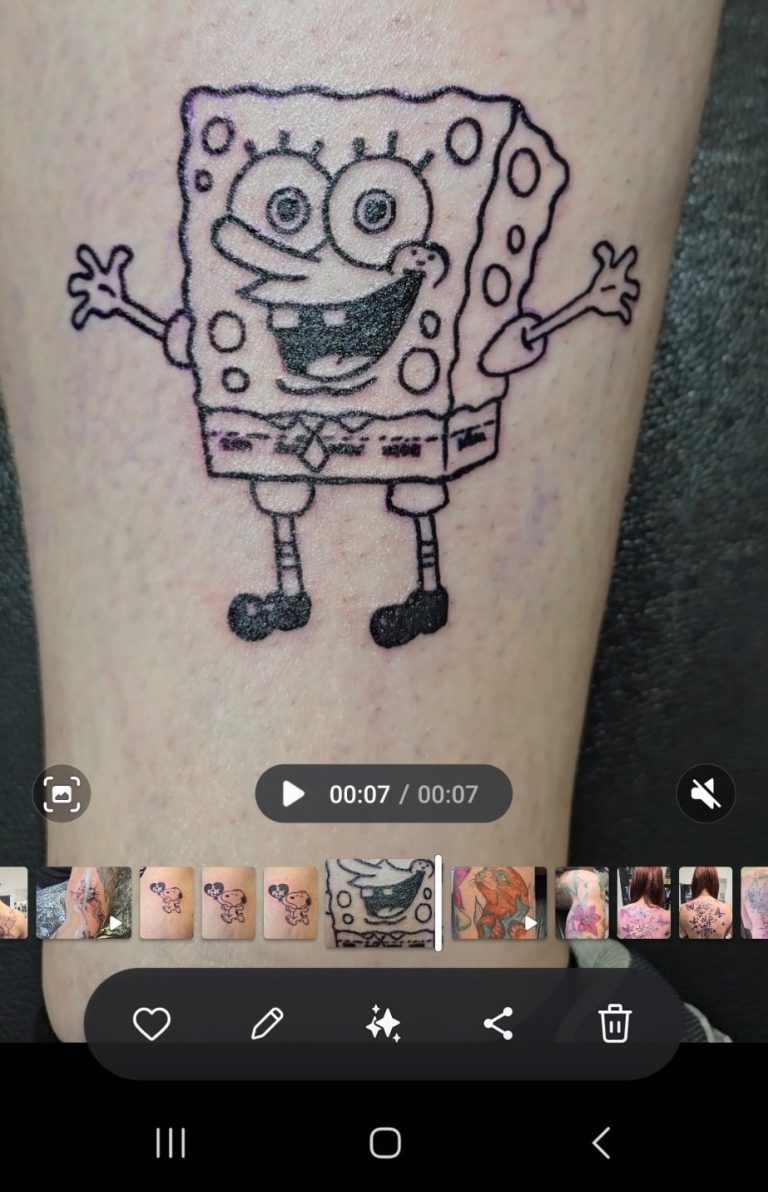Open the edit pencil tool
The height and width of the screenshot is (1192, 768).
[267, 1023]
